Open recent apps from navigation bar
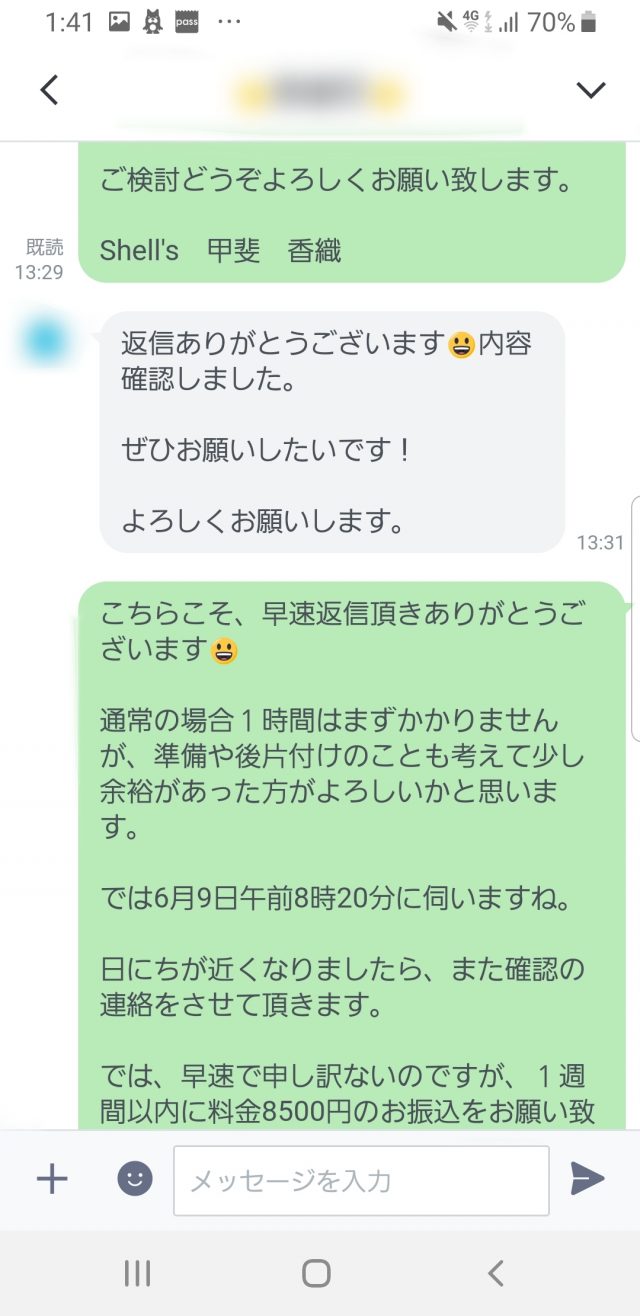 (x=137, y=1273)
